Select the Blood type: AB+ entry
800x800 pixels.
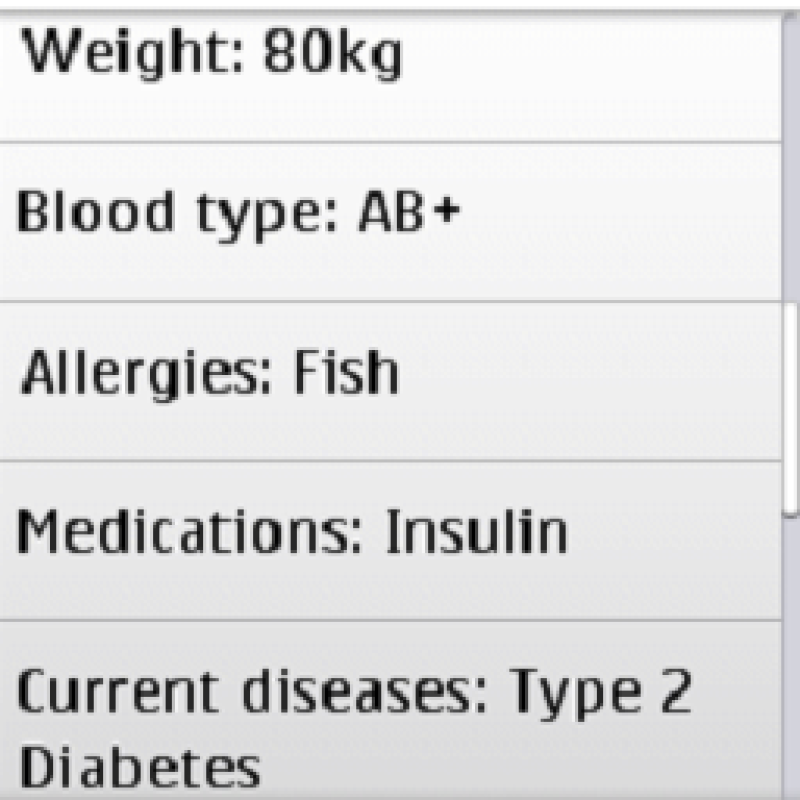(x=390, y=220)
